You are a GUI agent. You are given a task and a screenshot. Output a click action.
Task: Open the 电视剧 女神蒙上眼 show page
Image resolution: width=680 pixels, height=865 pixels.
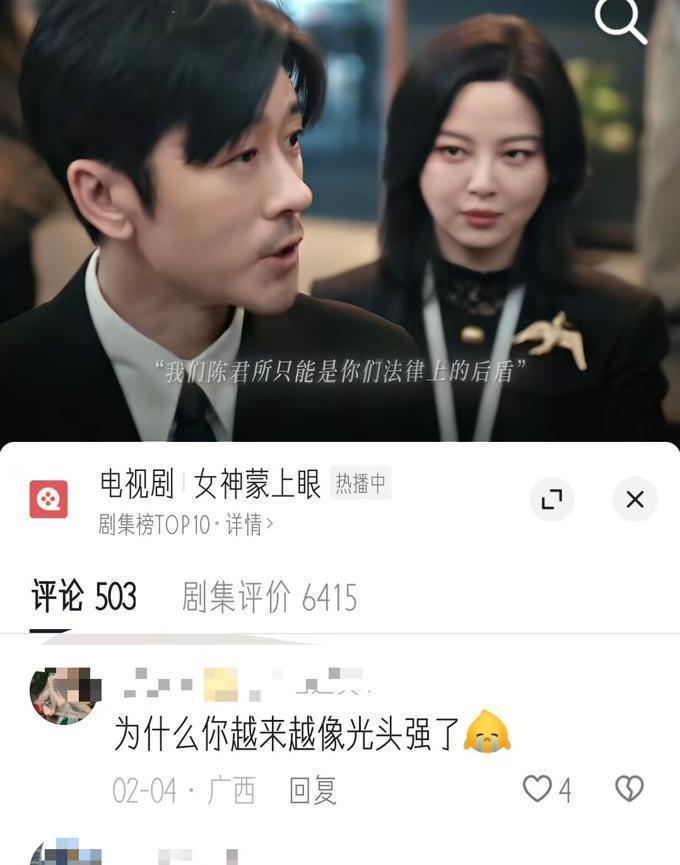click(210, 485)
